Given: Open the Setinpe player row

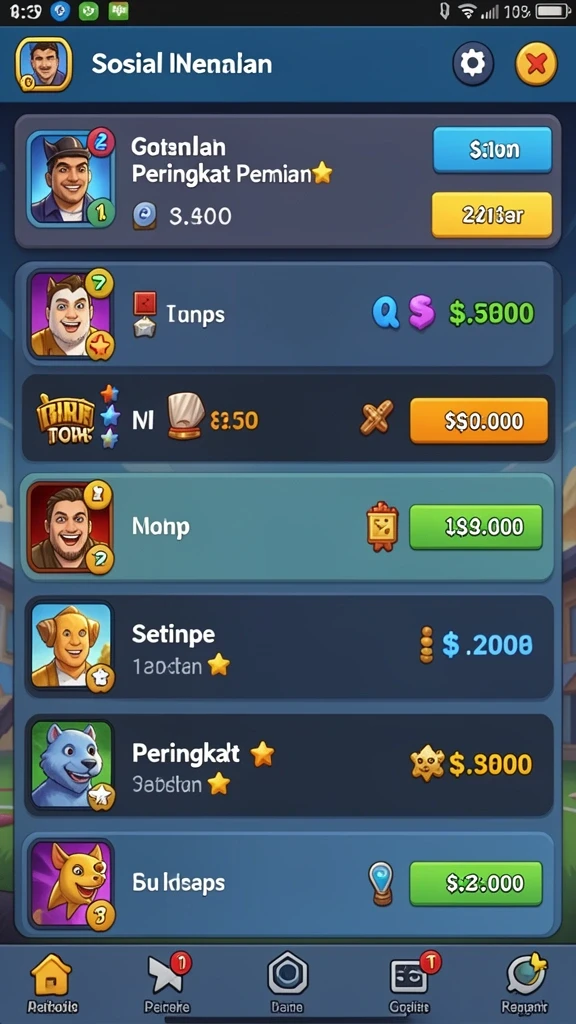Looking at the screenshot, I should [x=289, y=646].
